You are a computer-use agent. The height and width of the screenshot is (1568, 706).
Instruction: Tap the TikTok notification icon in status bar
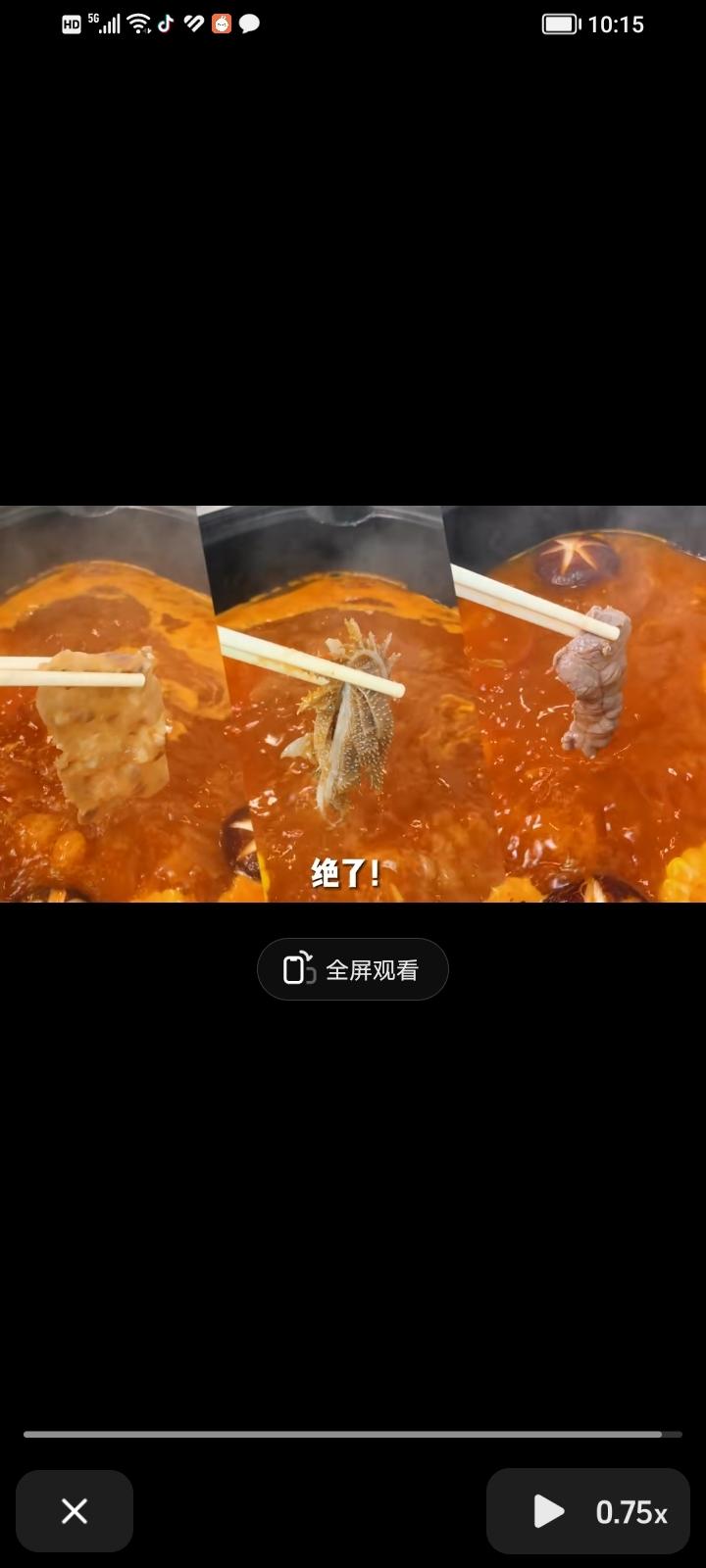(x=165, y=24)
